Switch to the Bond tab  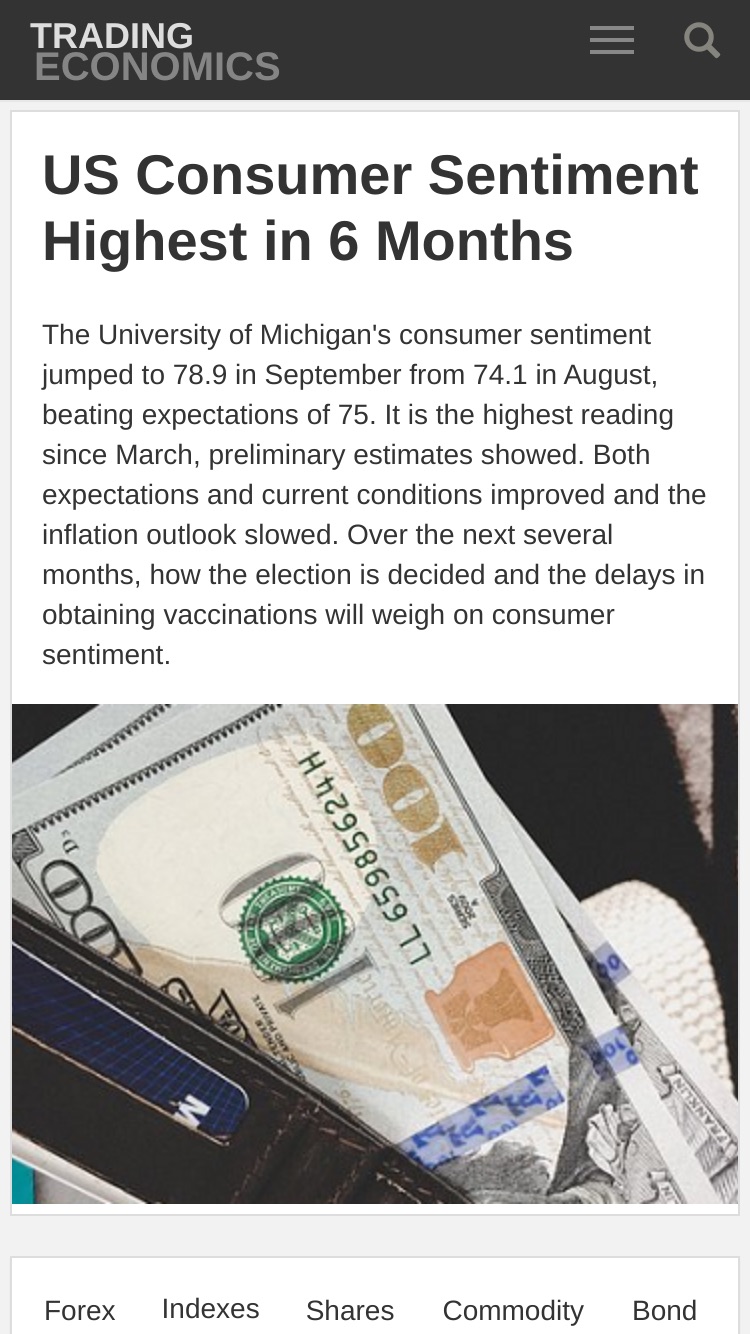tap(664, 1310)
